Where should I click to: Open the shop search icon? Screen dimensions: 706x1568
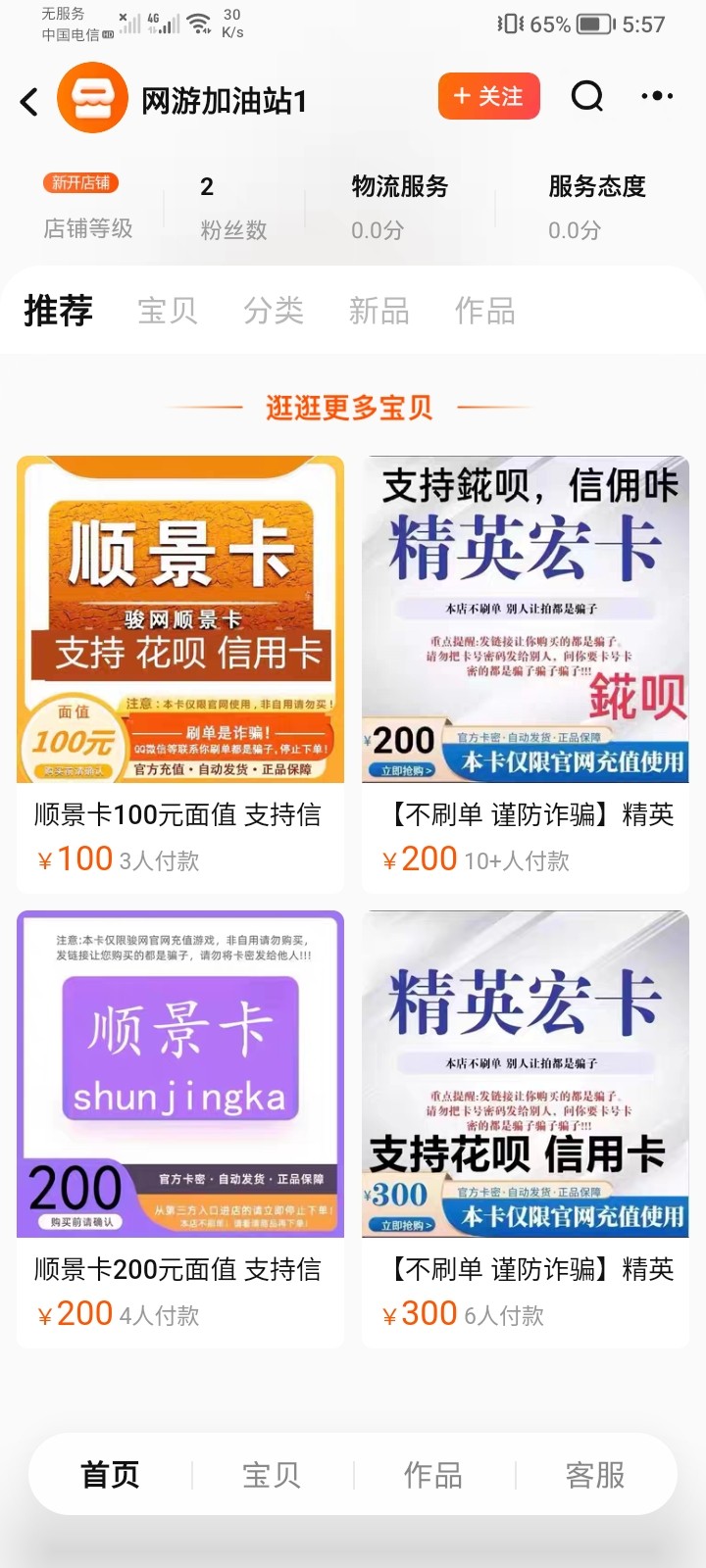pos(586,96)
